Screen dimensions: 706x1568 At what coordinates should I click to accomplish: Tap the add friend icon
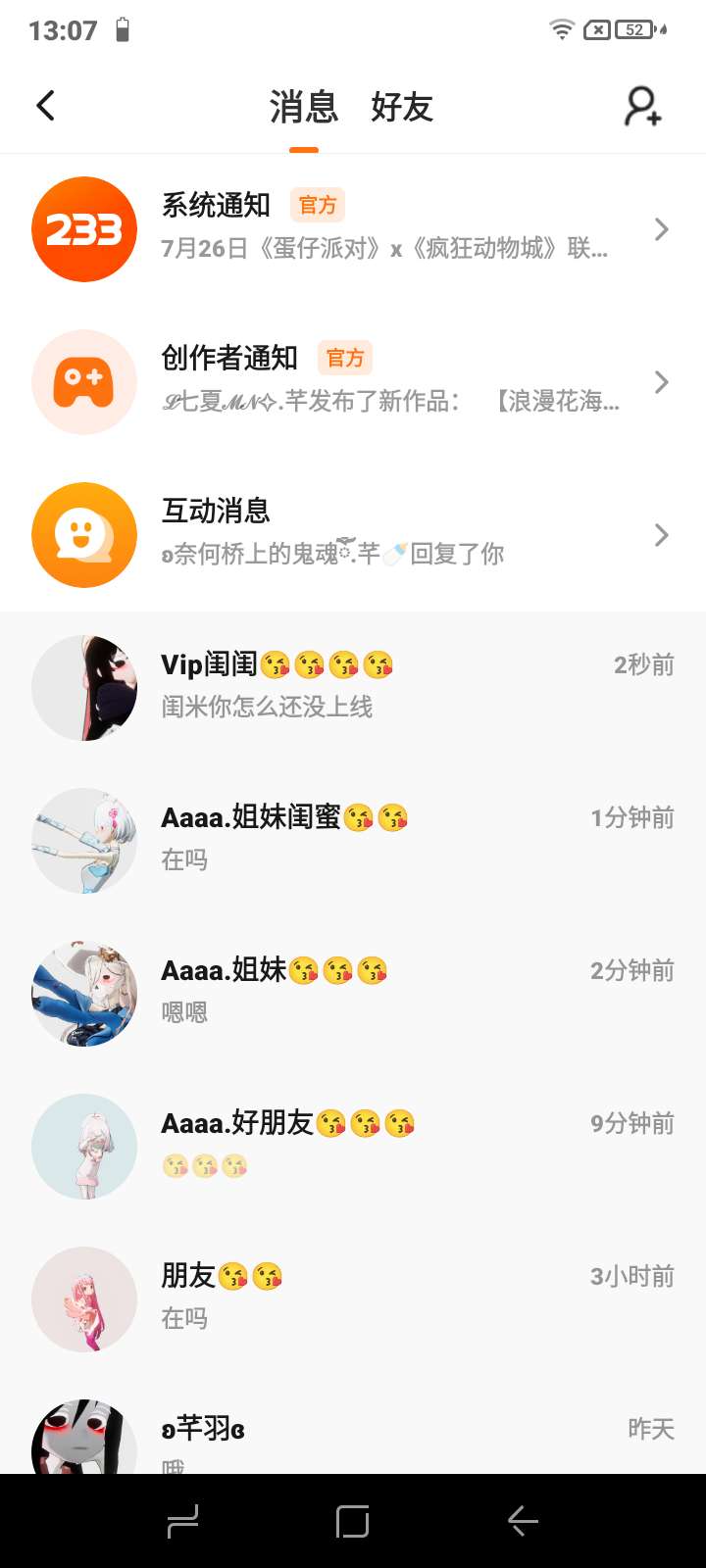click(643, 106)
